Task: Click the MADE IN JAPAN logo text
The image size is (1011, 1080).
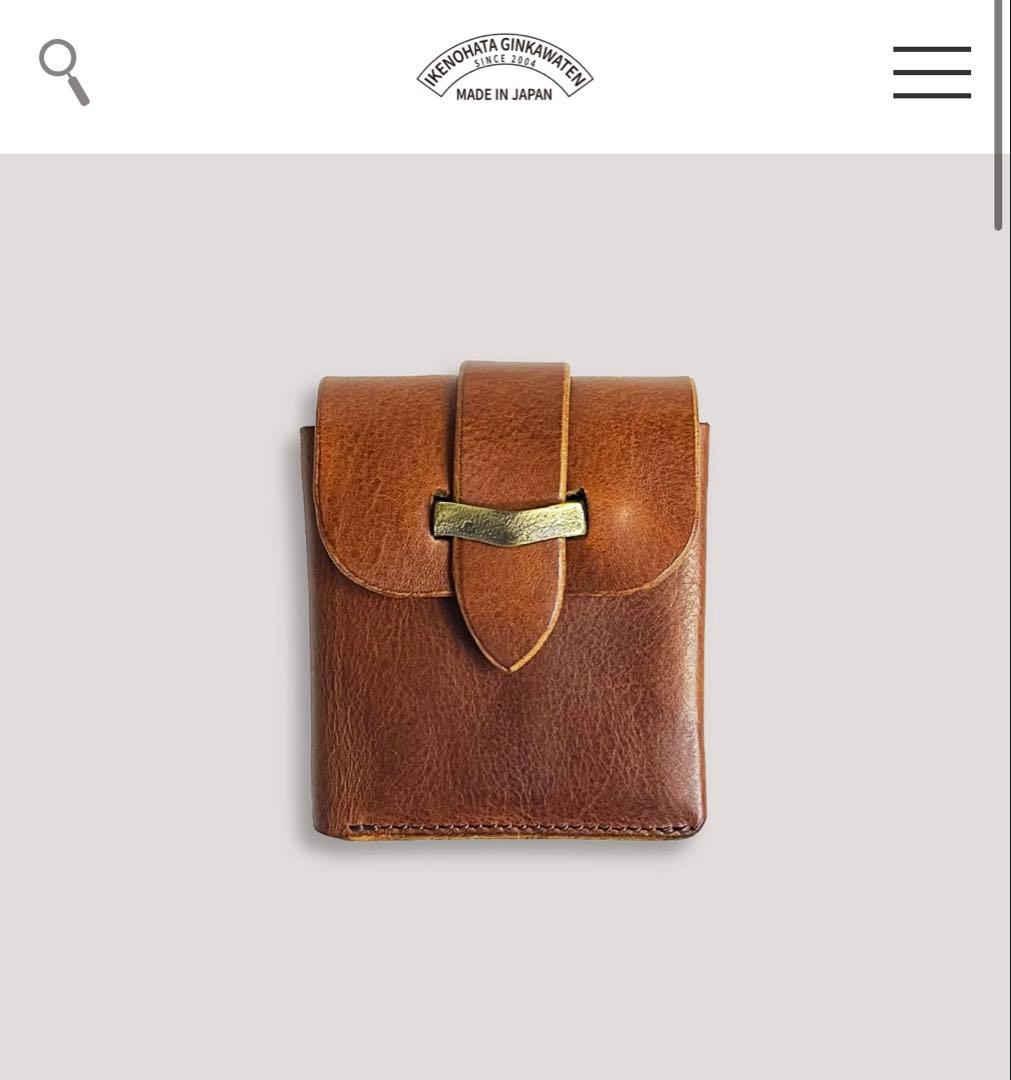Action: 505,95
